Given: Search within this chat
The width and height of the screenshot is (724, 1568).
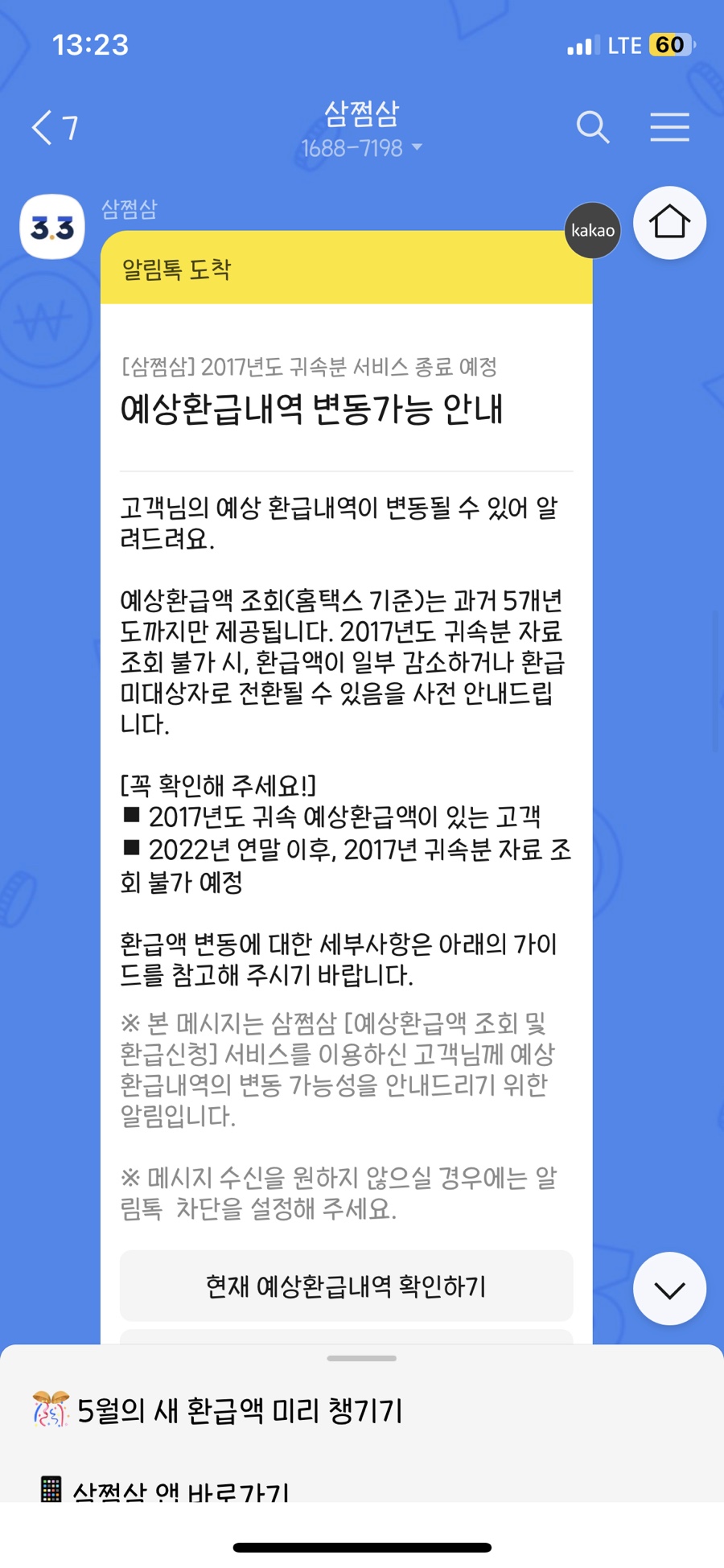Looking at the screenshot, I should click(593, 127).
